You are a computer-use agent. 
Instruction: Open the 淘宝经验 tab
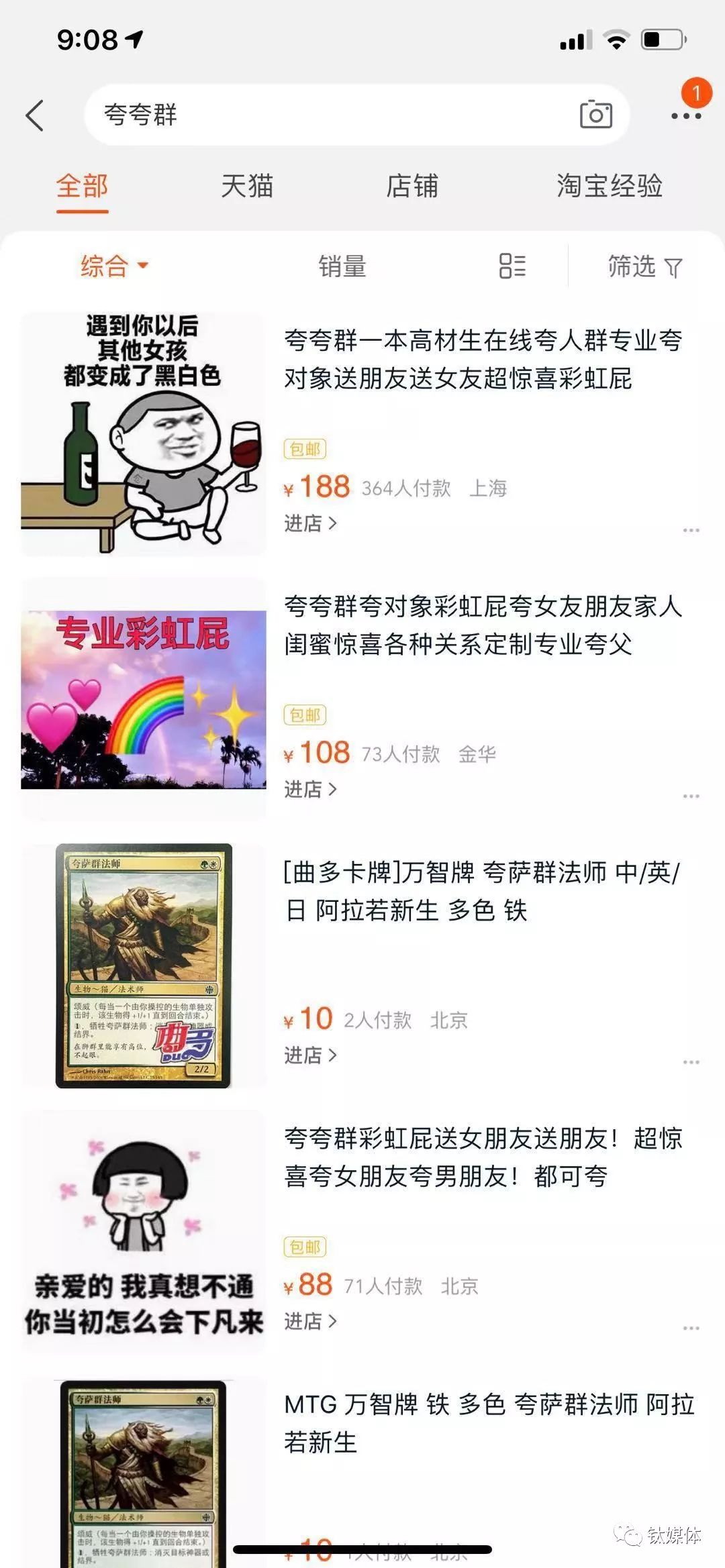pos(609,186)
